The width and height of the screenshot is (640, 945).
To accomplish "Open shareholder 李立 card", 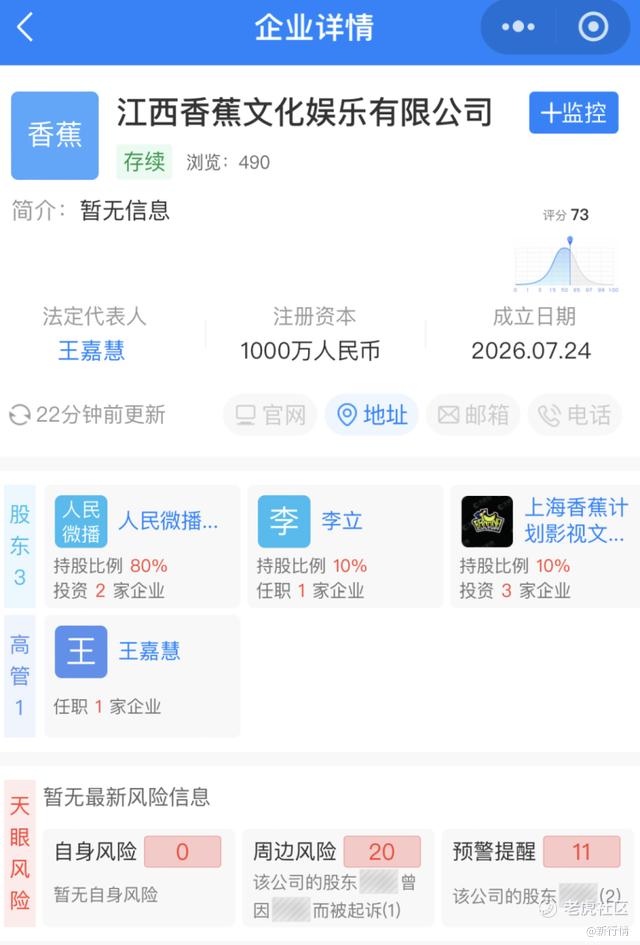I will pos(345,546).
